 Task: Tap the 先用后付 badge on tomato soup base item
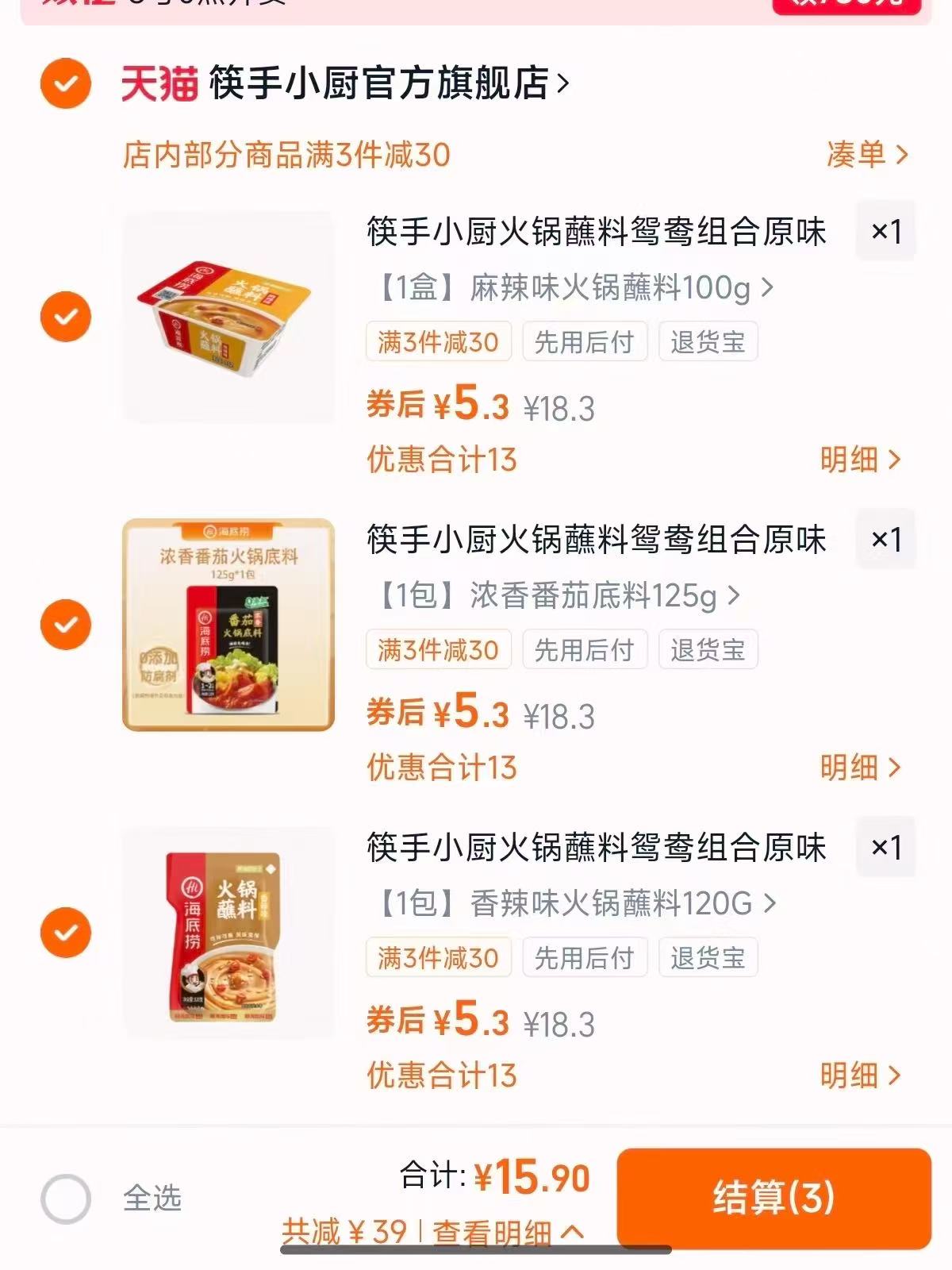[x=585, y=650]
